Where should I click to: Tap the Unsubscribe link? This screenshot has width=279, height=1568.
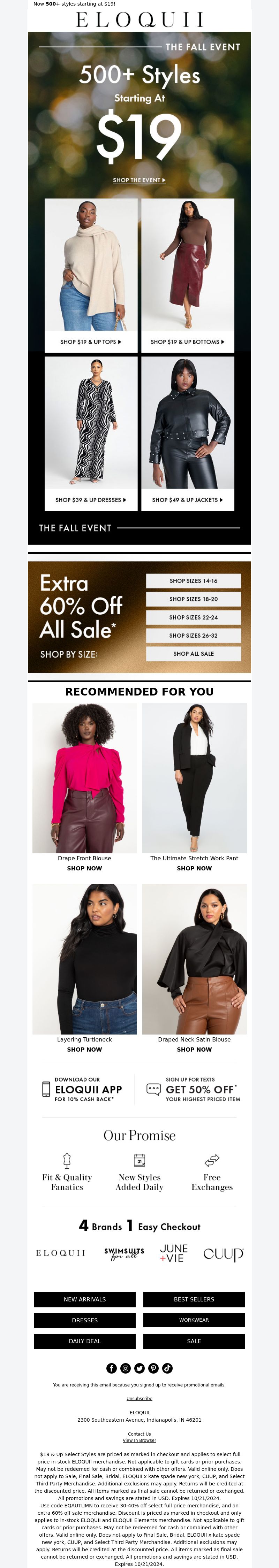coord(139,1399)
